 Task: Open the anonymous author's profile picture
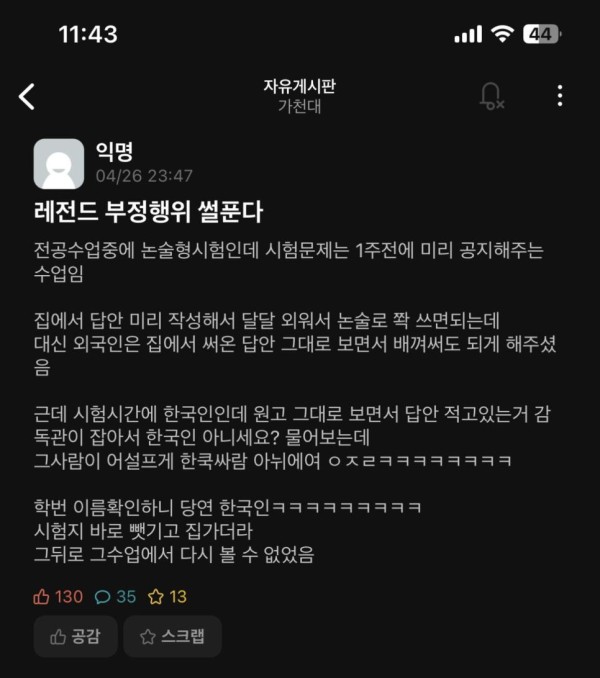click(59, 164)
